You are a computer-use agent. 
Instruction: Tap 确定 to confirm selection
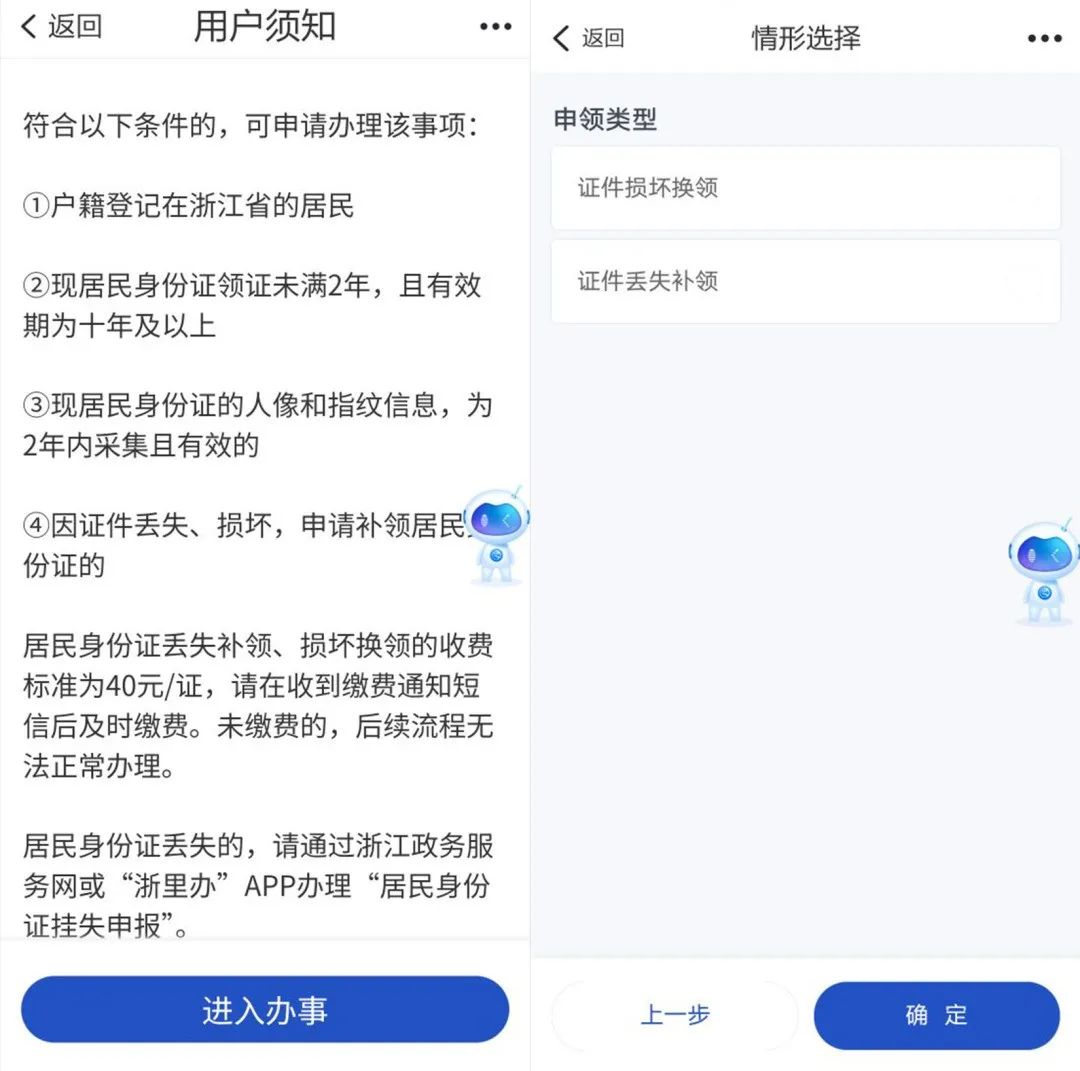[936, 1015]
